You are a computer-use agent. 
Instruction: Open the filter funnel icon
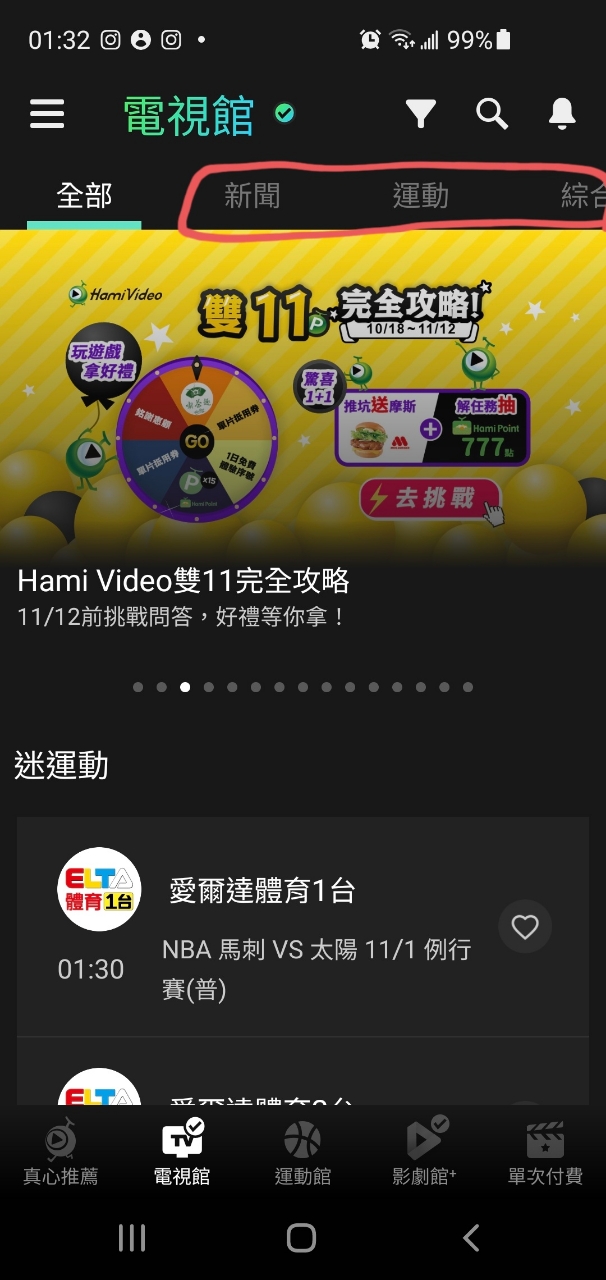tap(420, 114)
